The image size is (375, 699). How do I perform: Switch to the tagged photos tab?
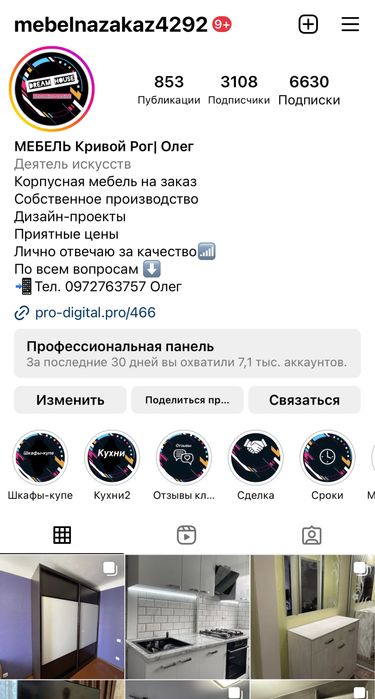(312, 535)
